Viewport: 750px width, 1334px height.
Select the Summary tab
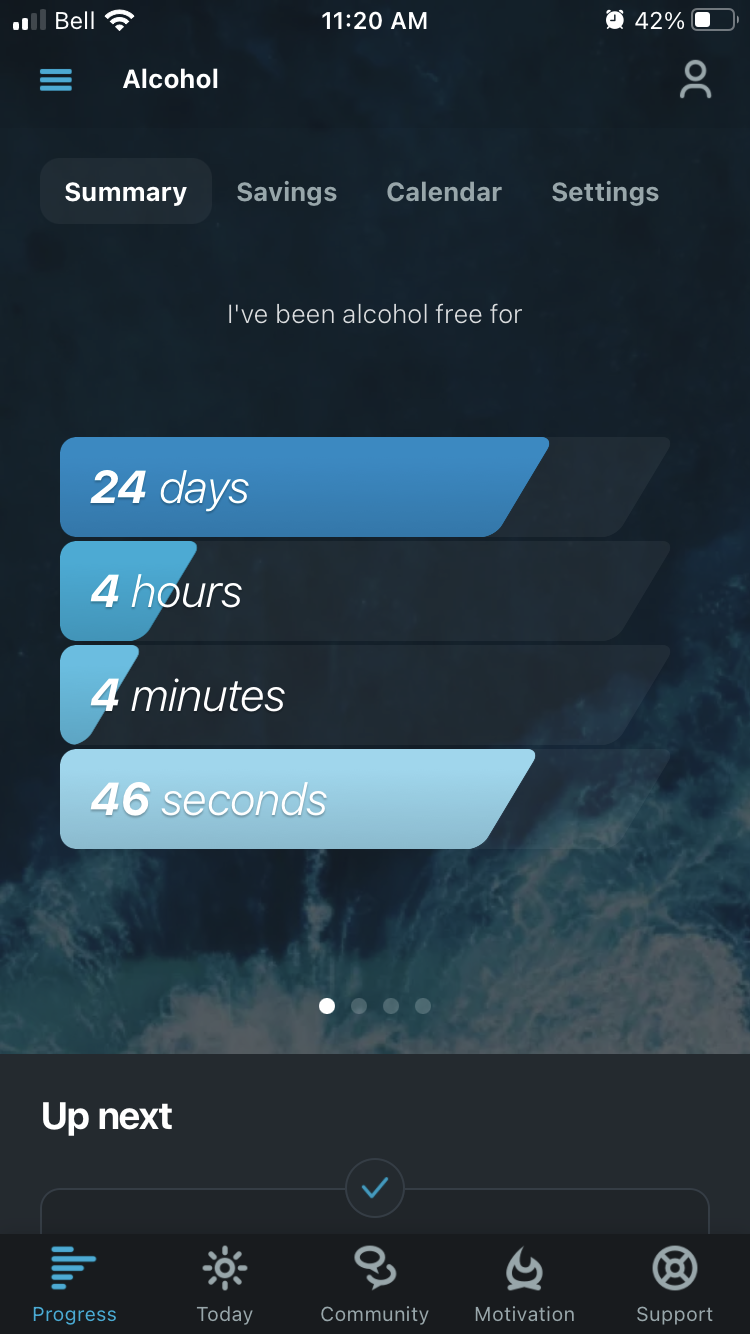(125, 191)
